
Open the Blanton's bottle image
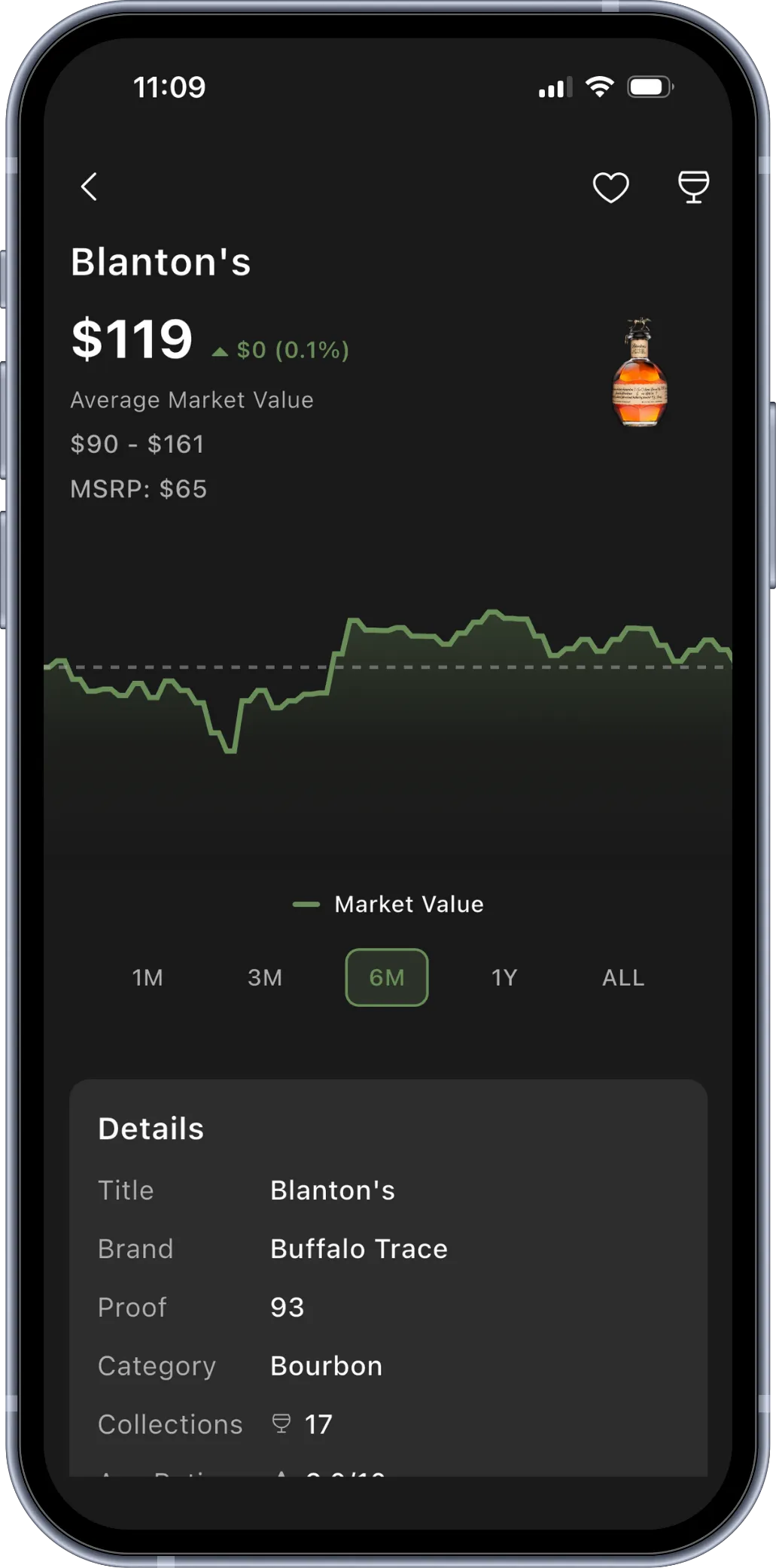[x=640, y=372]
